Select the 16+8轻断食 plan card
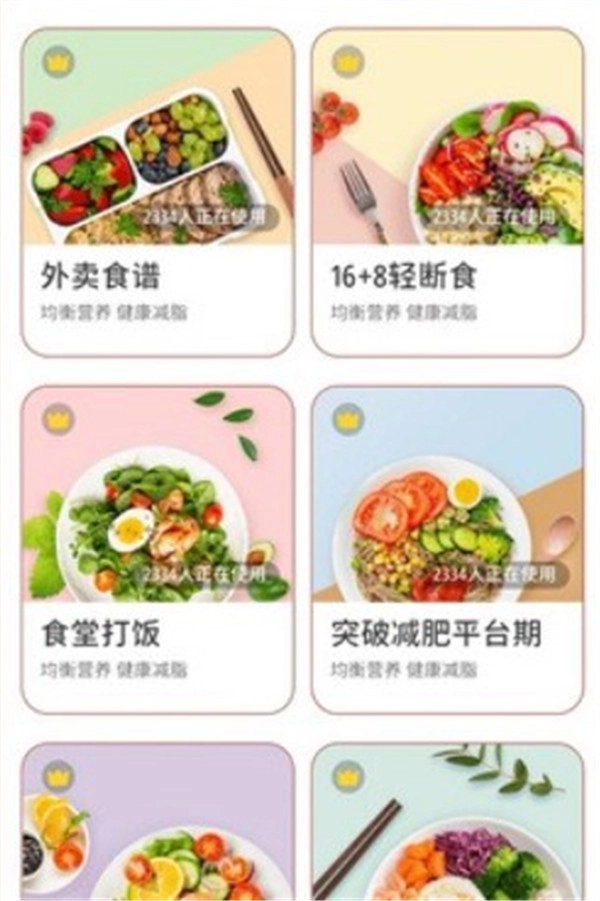The image size is (600, 901). (447, 191)
